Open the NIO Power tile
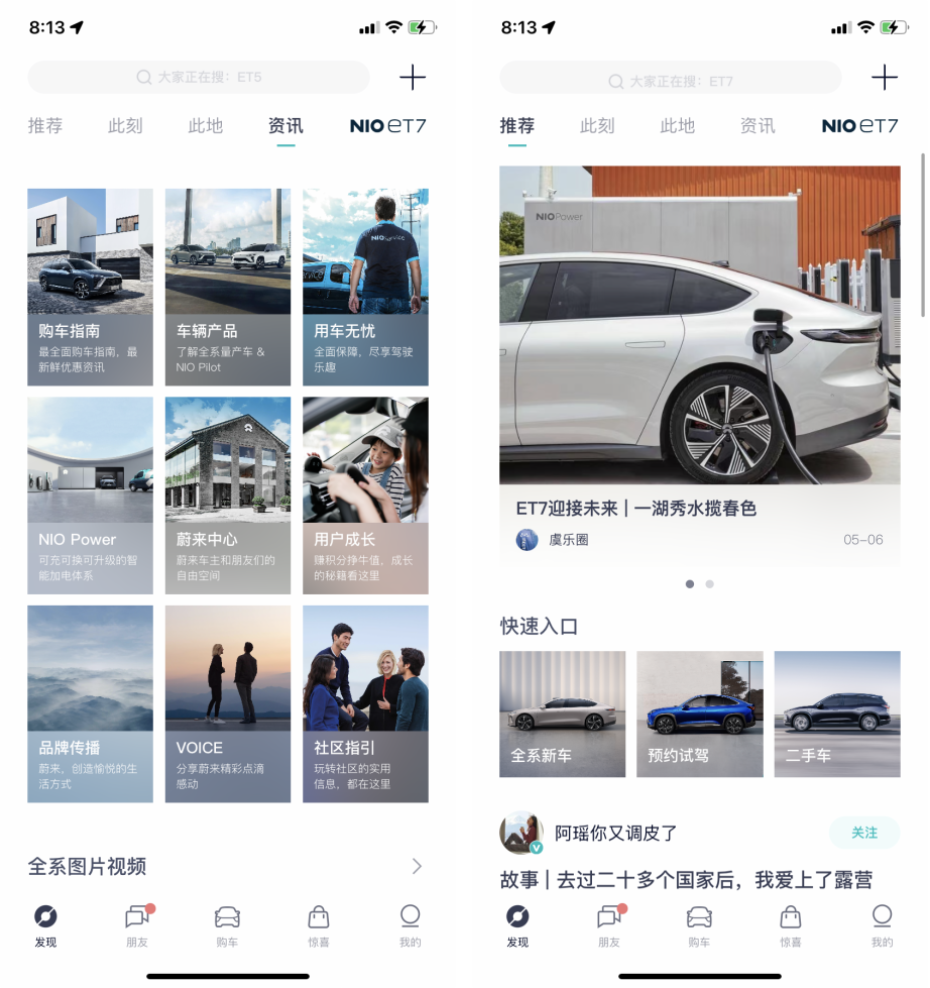The image size is (930, 988). tap(90, 495)
